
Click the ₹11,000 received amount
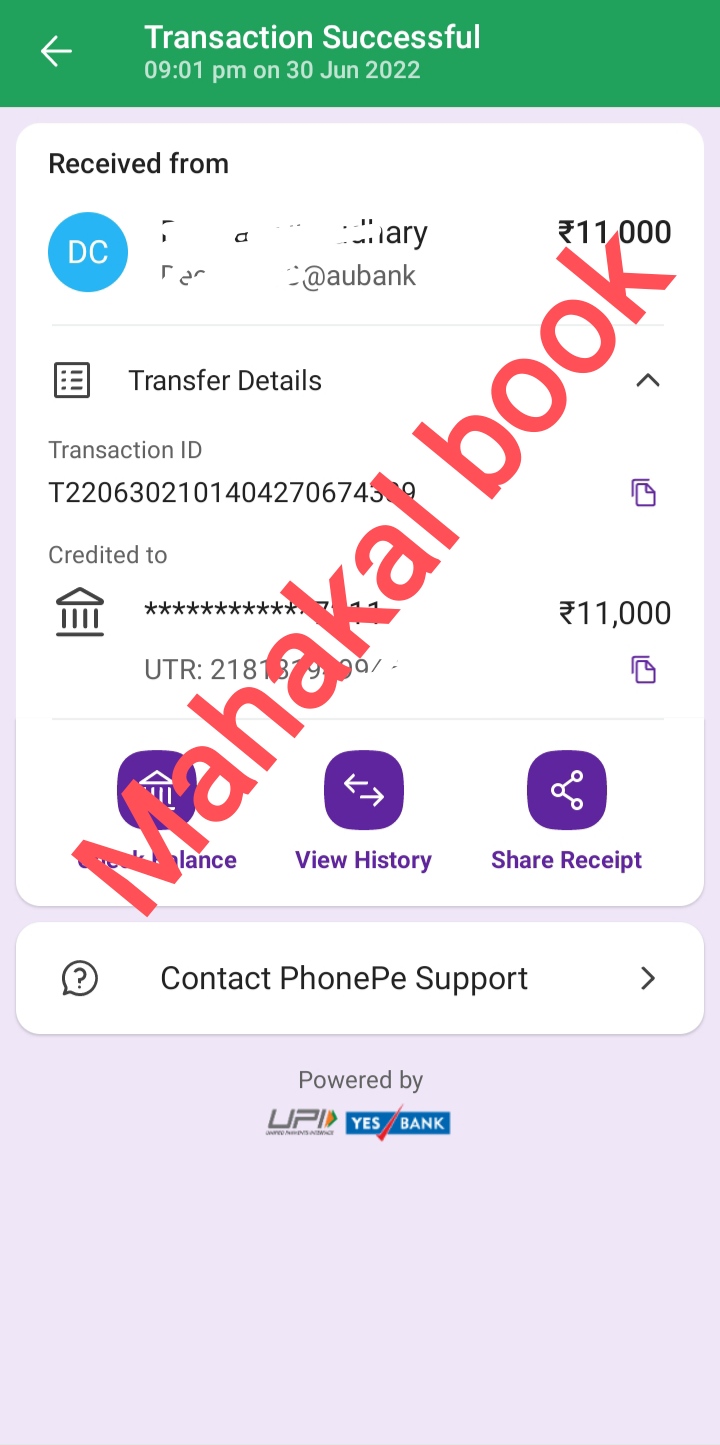[614, 232]
